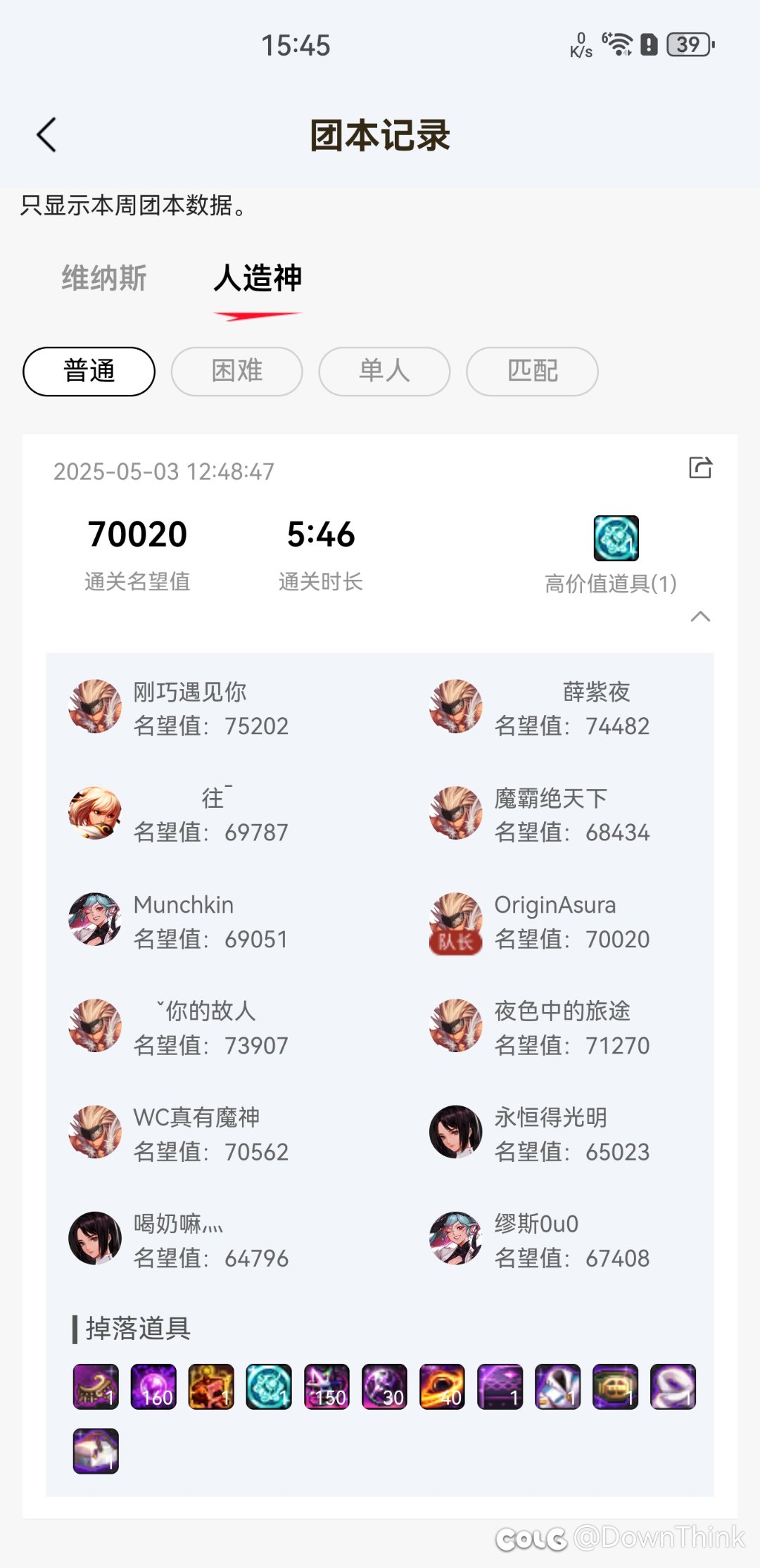Filter by 困难 difficulty
Screen dimensions: 760x1568
coord(237,371)
